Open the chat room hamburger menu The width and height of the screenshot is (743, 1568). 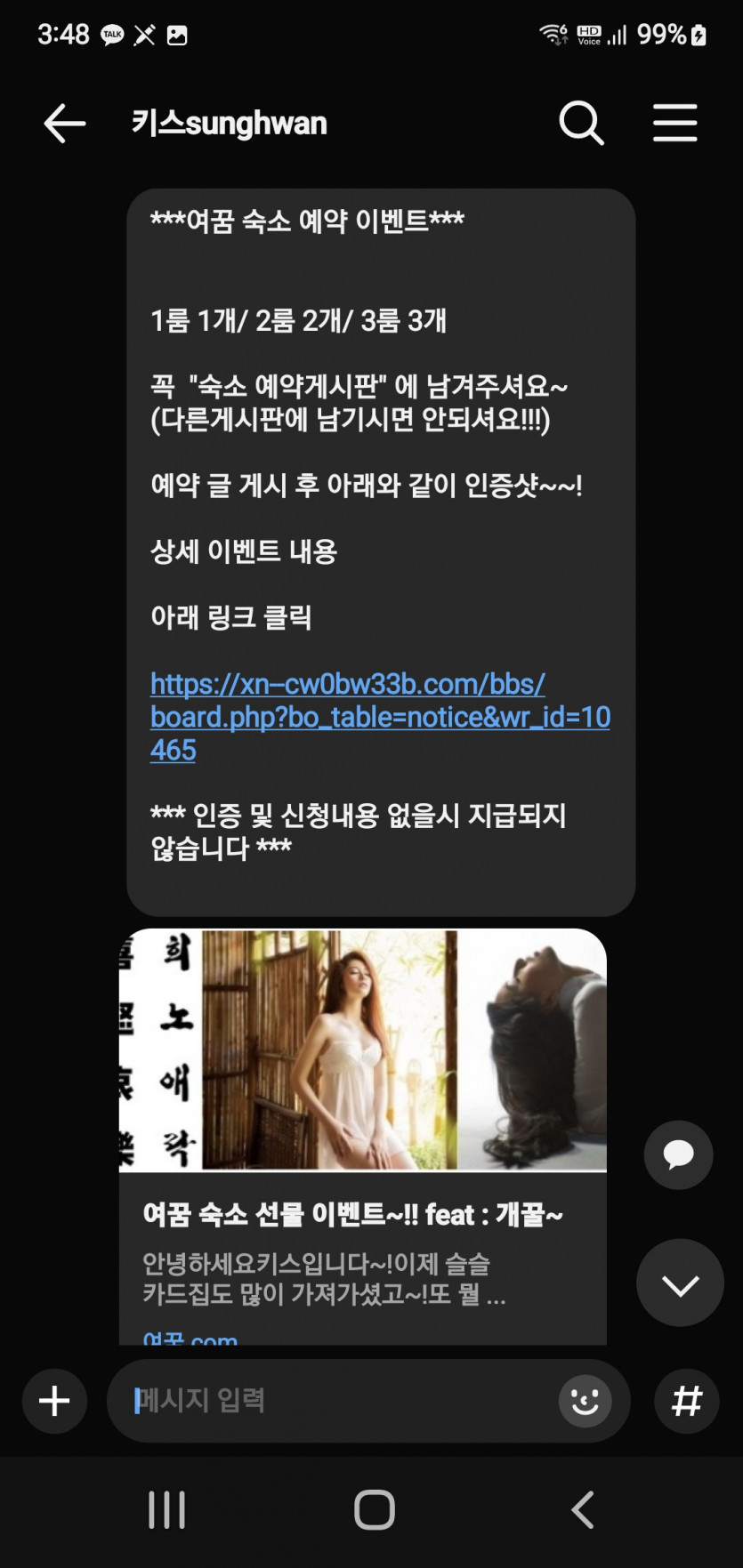674,124
